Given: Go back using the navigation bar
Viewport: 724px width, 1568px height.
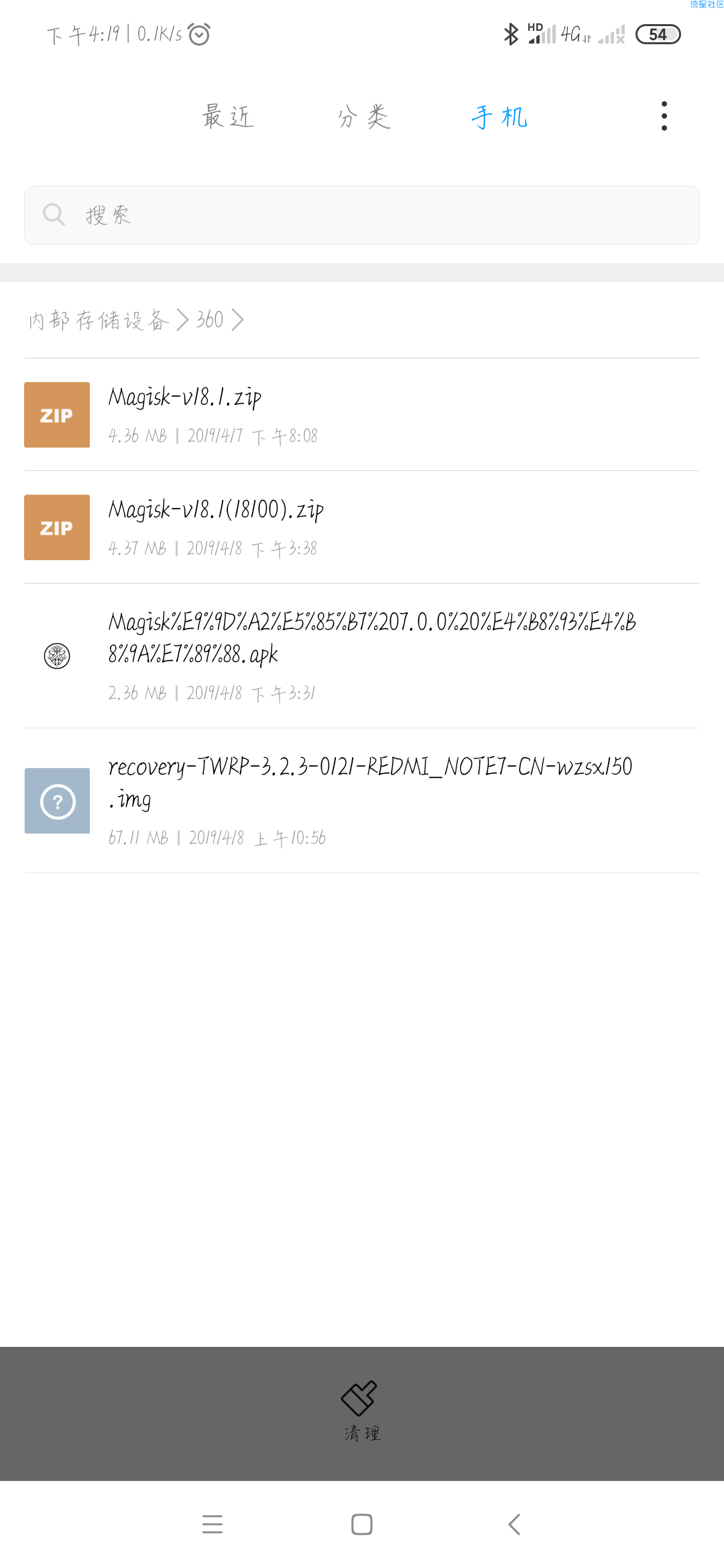Looking at the screenshot, I should 514,1524.
